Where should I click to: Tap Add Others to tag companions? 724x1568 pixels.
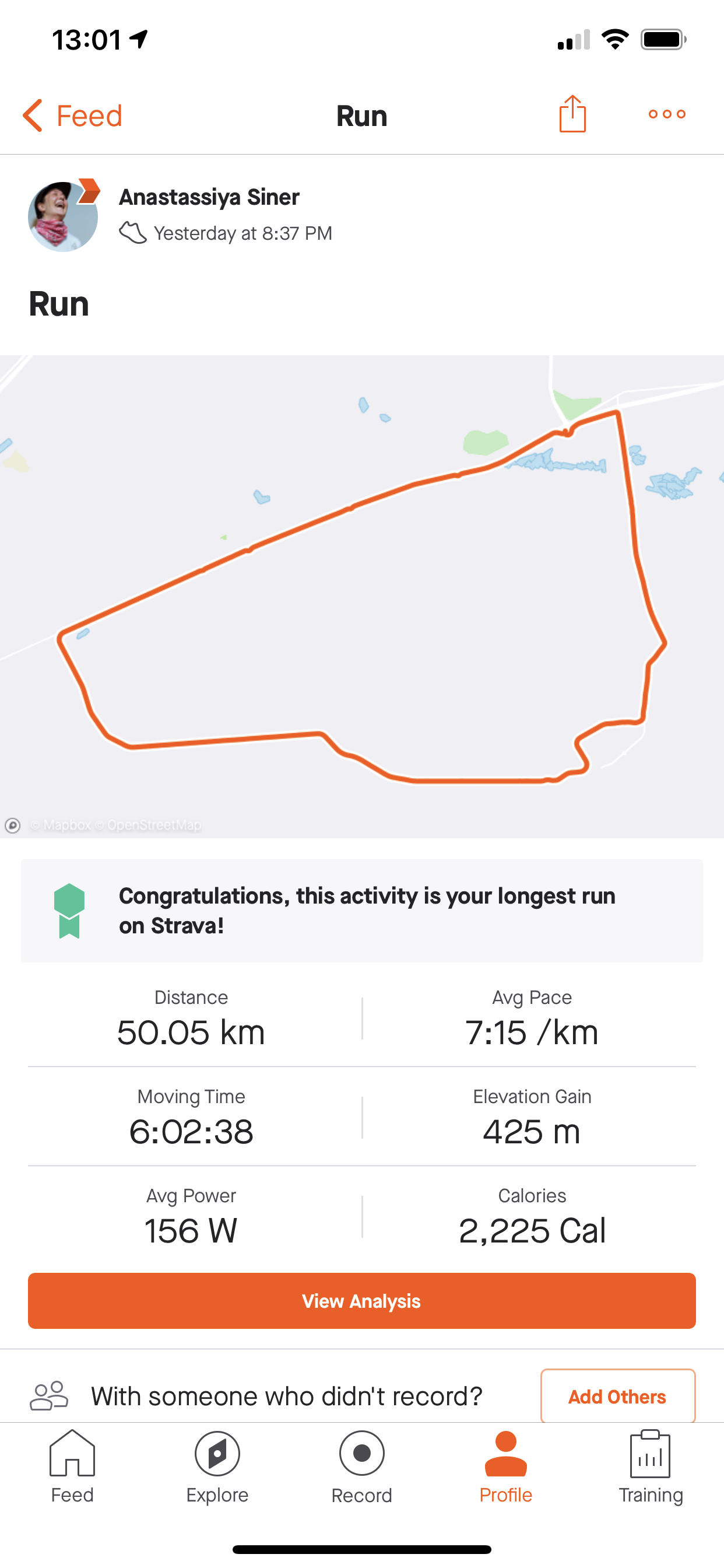pos(617,1396)
